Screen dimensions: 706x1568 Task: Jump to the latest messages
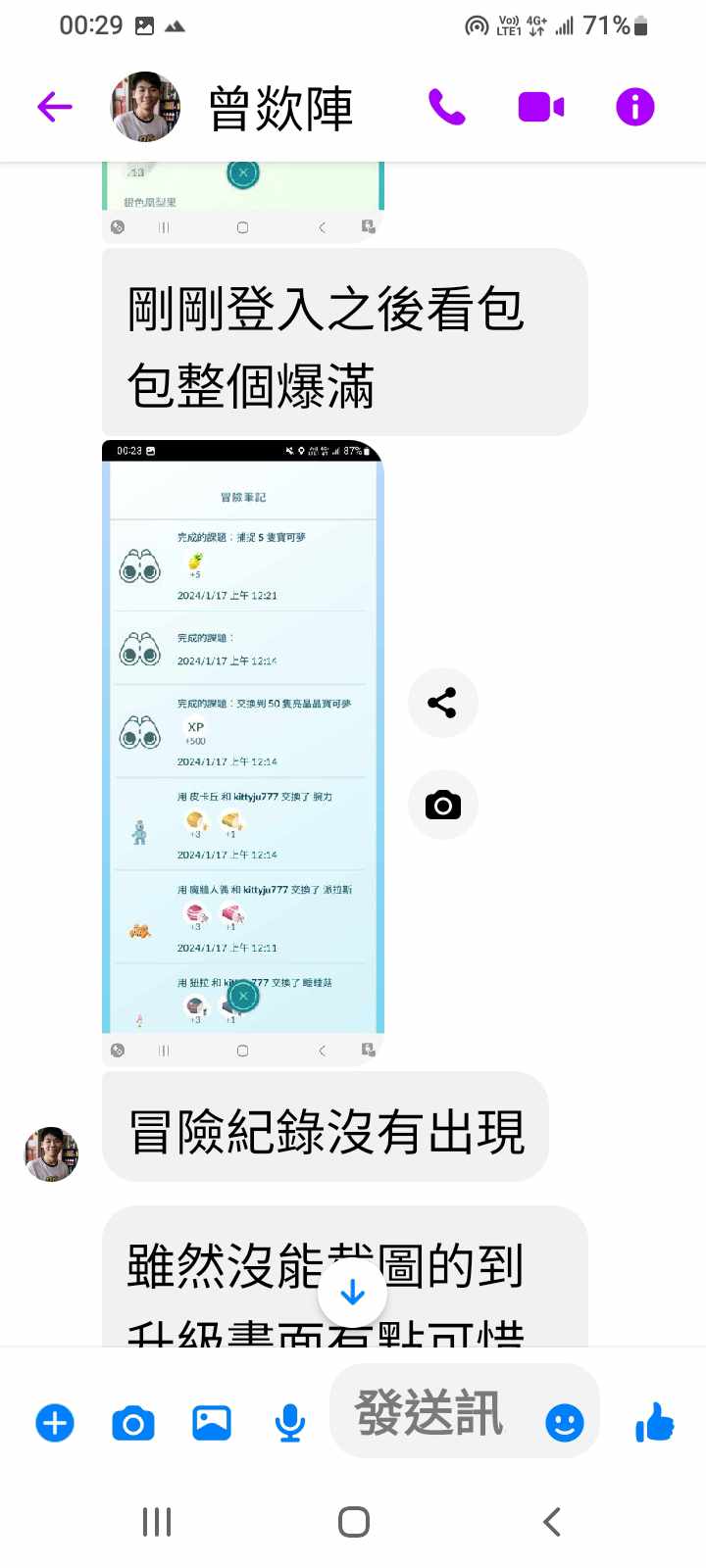[352, 1294]
